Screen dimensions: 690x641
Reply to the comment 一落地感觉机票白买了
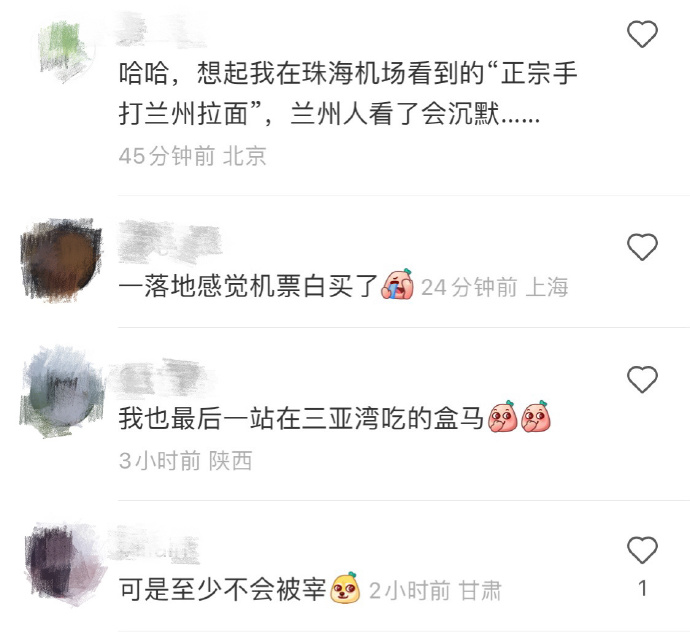(x=248, y=288)
